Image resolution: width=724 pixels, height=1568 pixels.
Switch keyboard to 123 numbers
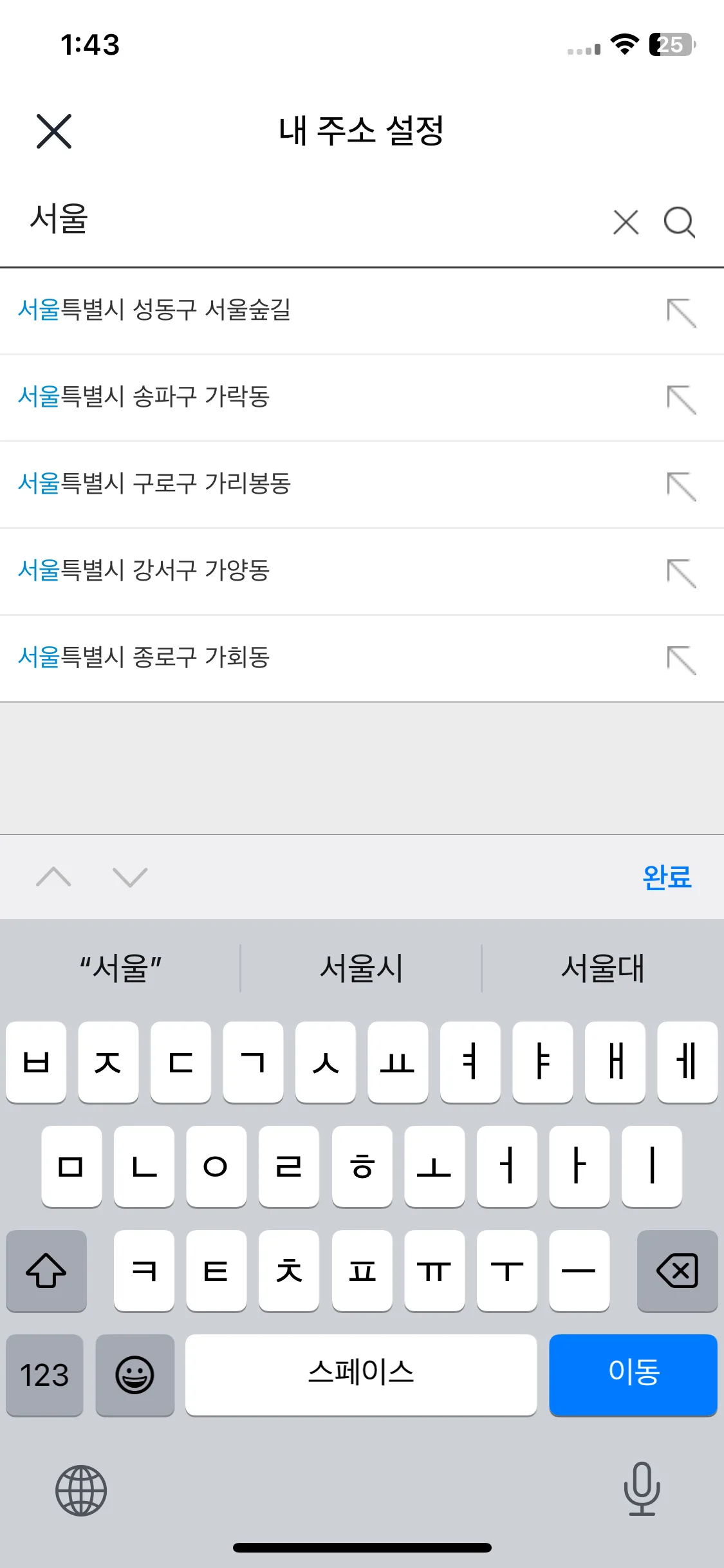[44, 1375]
